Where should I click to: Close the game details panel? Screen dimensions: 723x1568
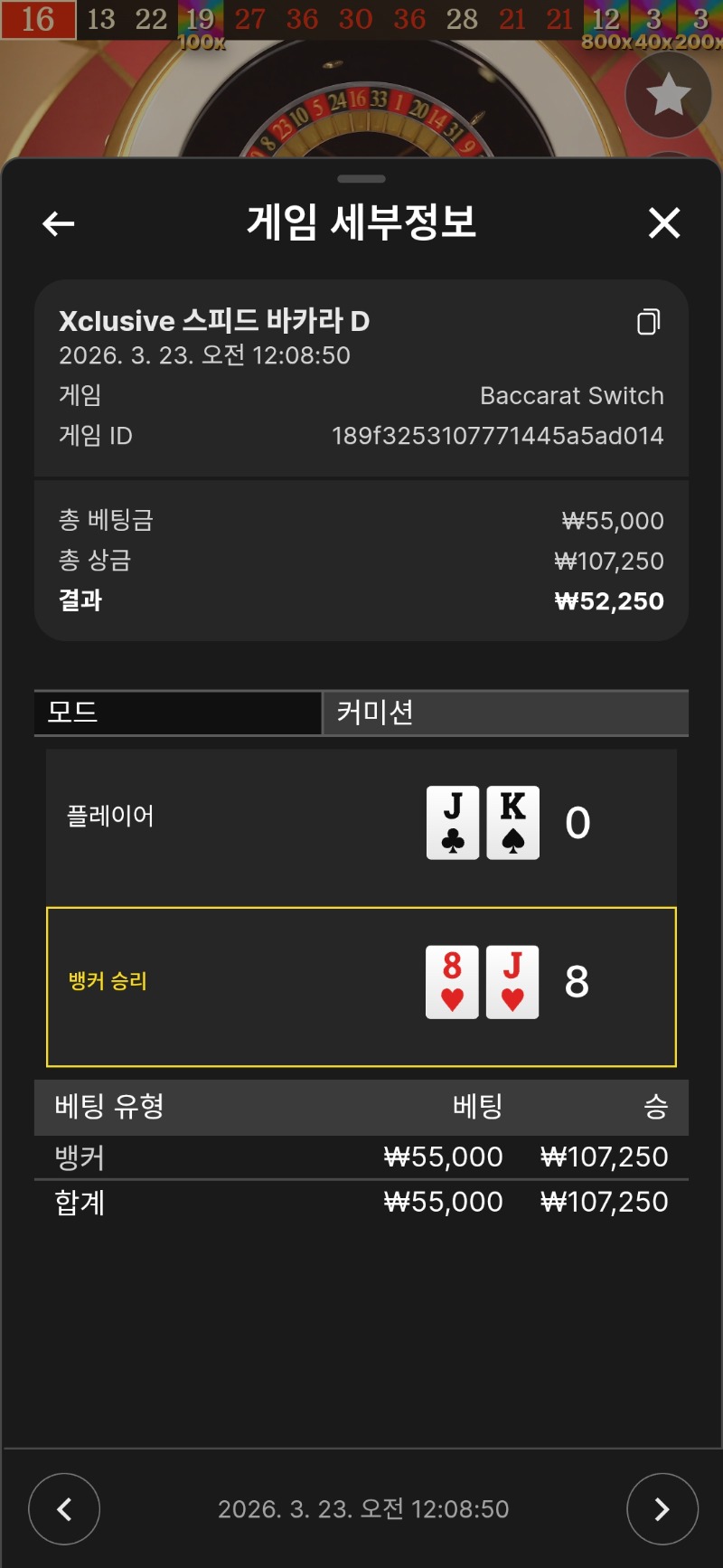pos(664,222)
